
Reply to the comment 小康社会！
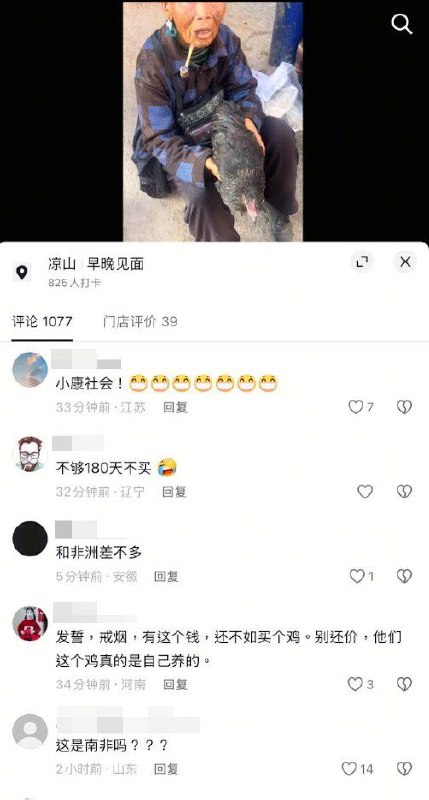175,407
